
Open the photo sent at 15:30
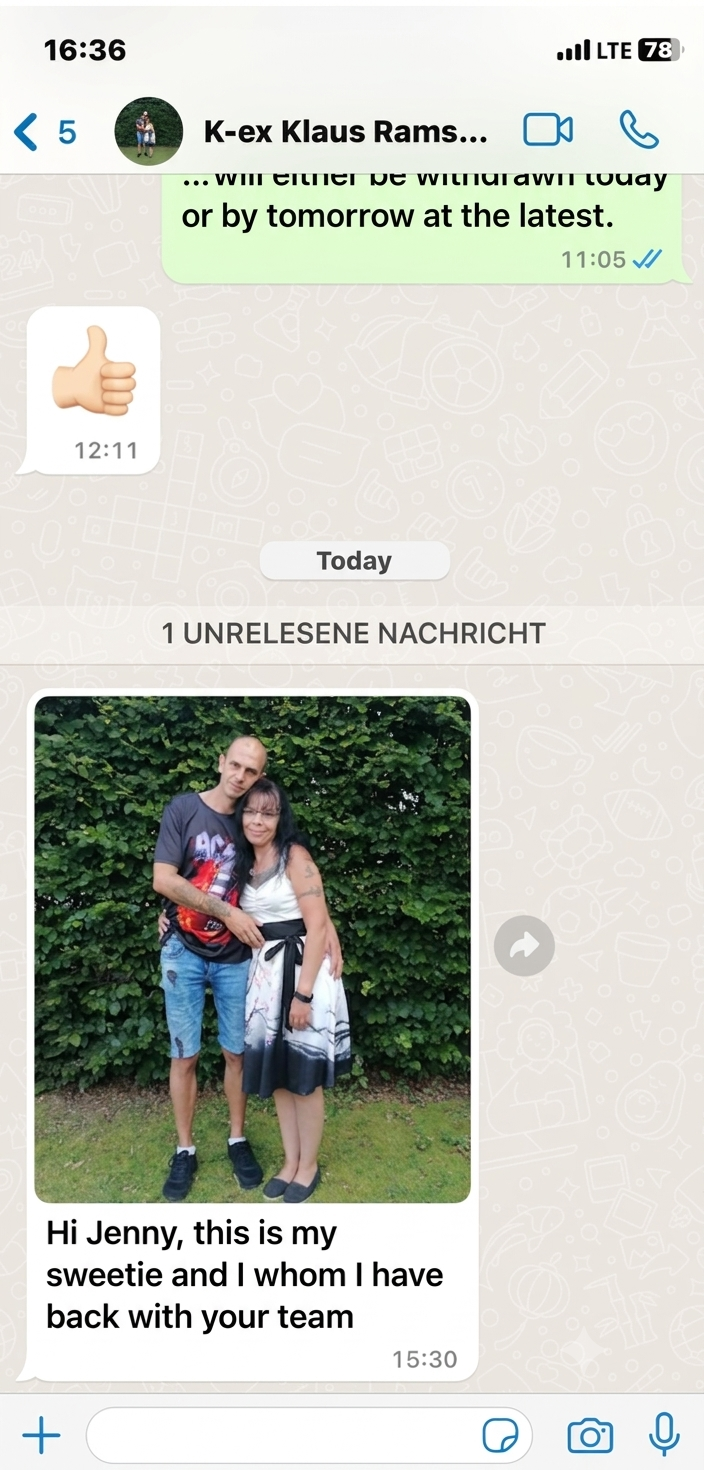(252, 949)
